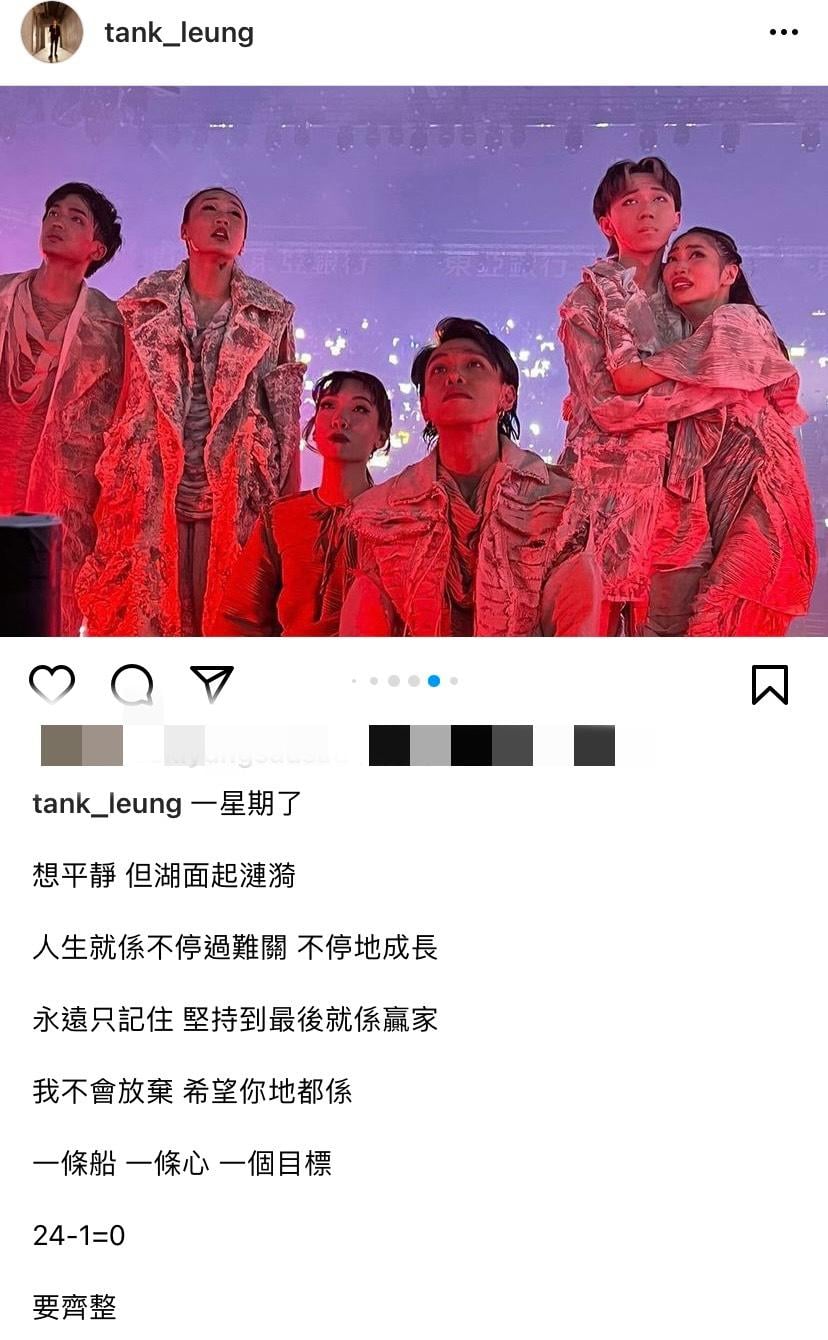Open comments with the speech bubble icon

click(x=132, y=685)
